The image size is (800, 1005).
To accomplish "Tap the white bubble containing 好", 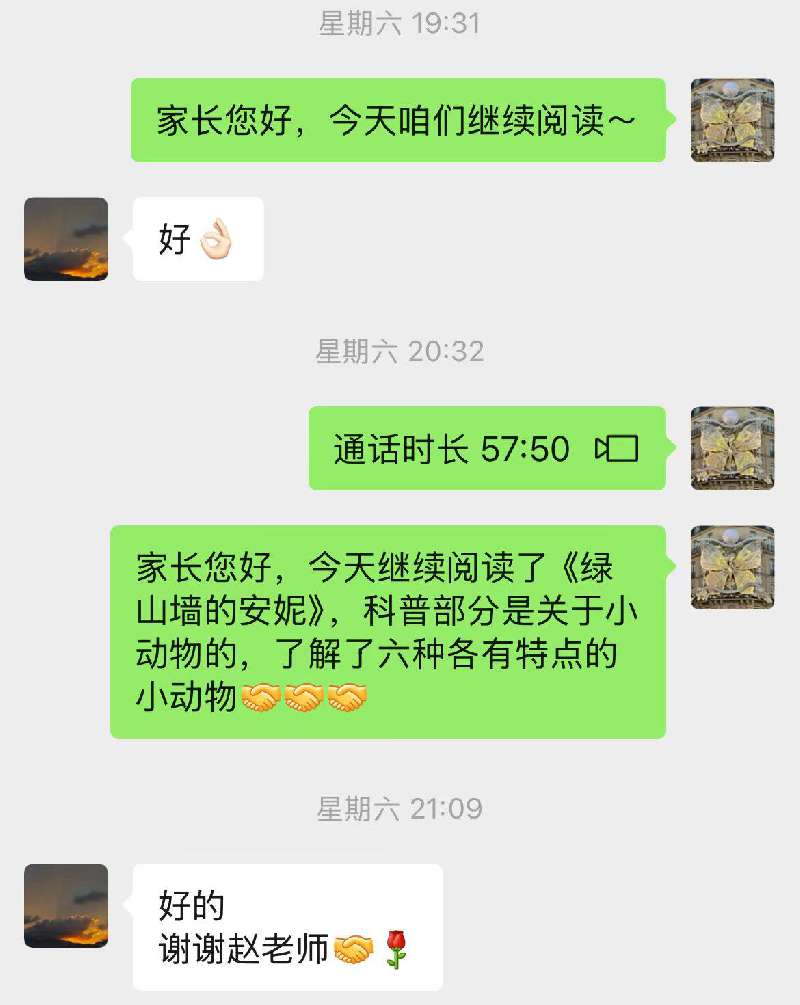I will pyautogui.click(x=196, y=238).
